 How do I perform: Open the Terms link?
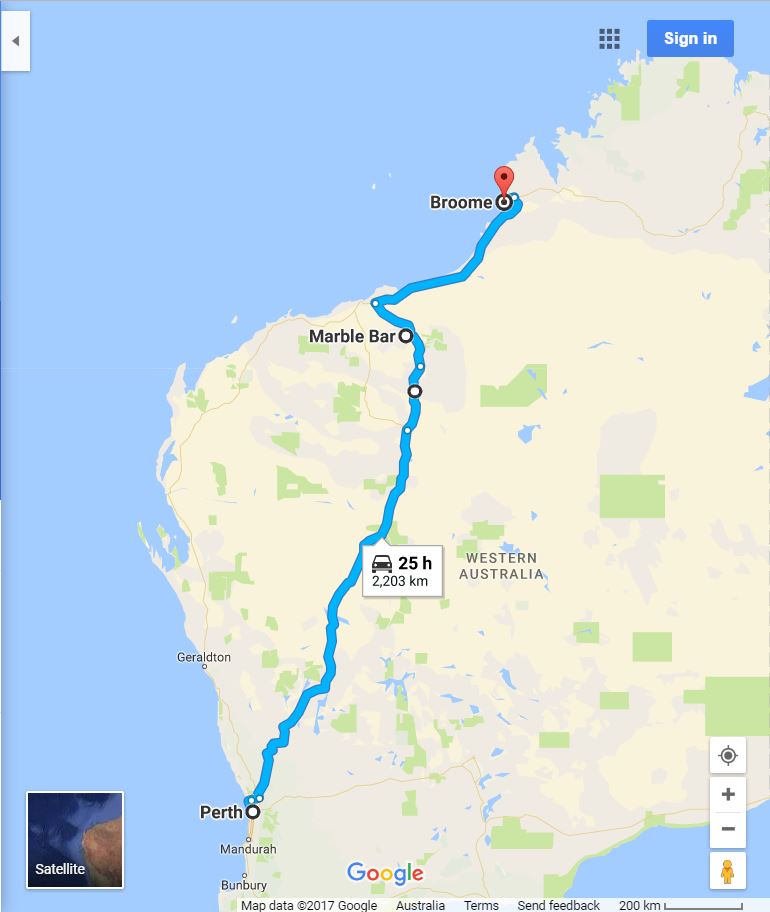pos(481,905)
